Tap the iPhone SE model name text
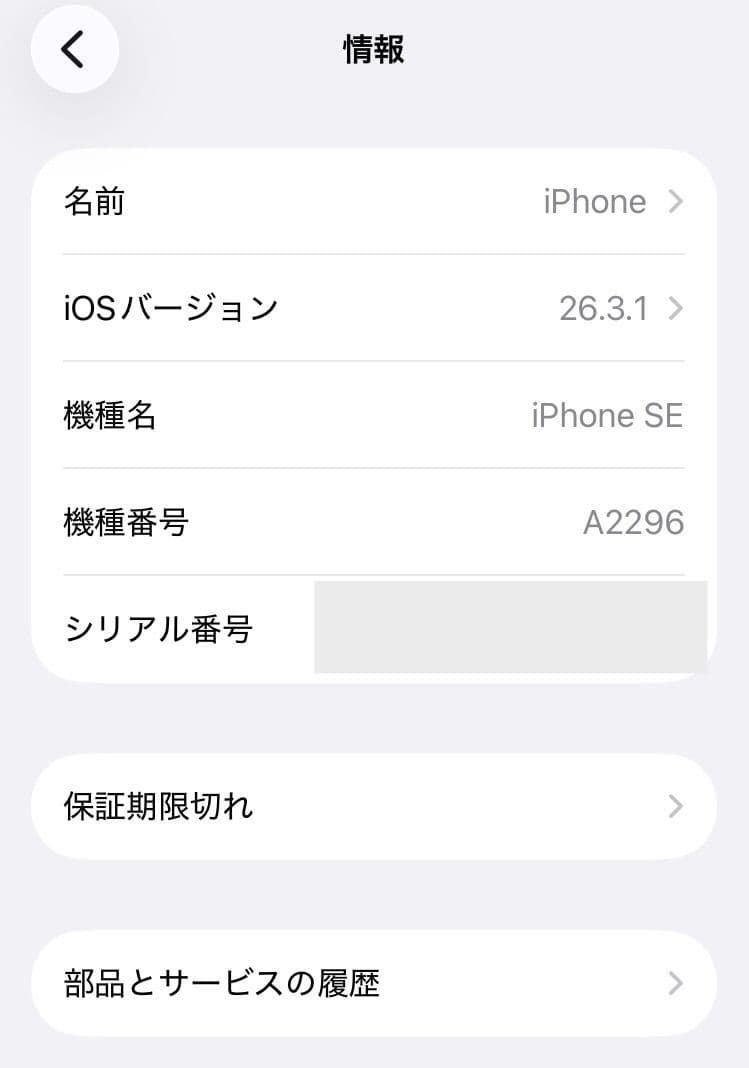749x1068 pixels. (x=608, y=416)
